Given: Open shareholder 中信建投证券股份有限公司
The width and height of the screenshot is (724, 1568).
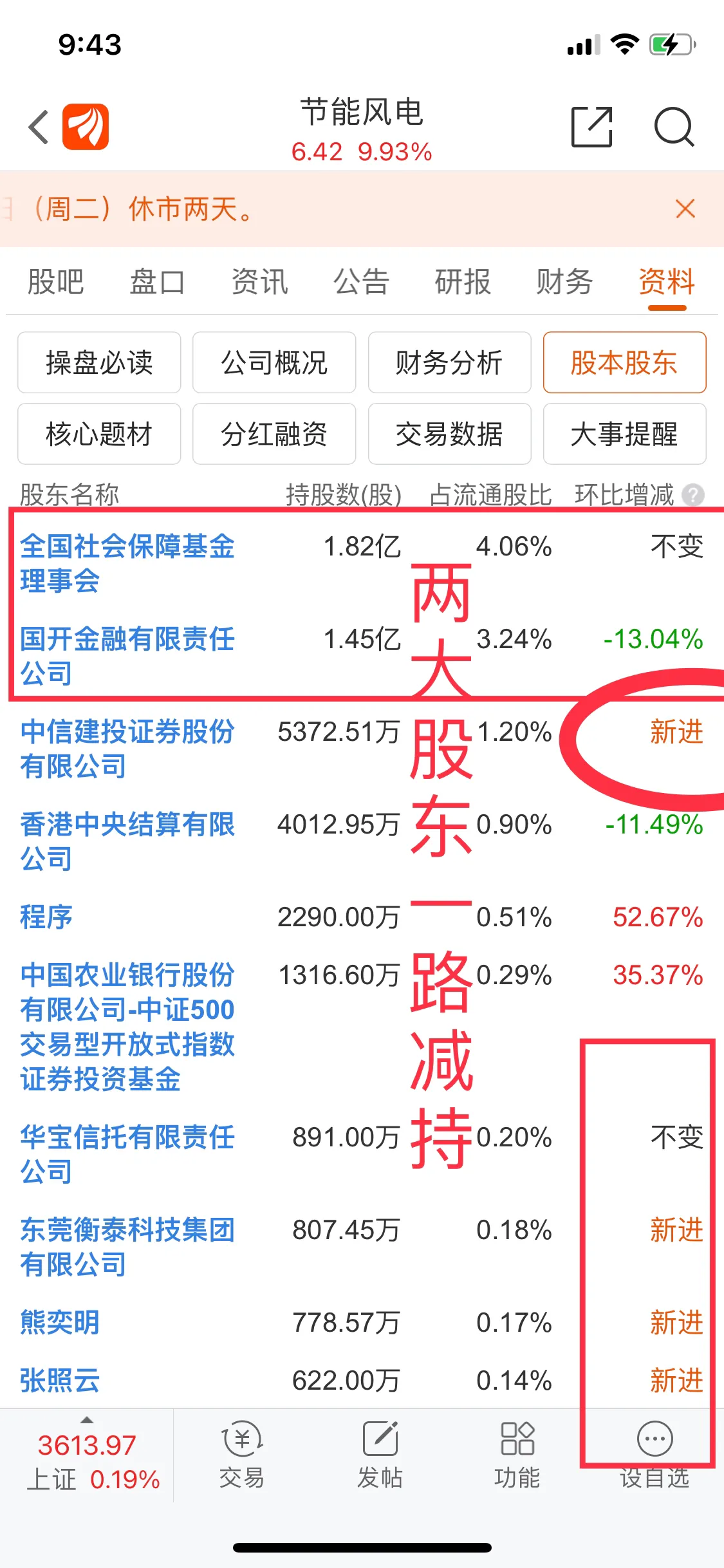Looking at the screenshot, I should pos(127,749).
